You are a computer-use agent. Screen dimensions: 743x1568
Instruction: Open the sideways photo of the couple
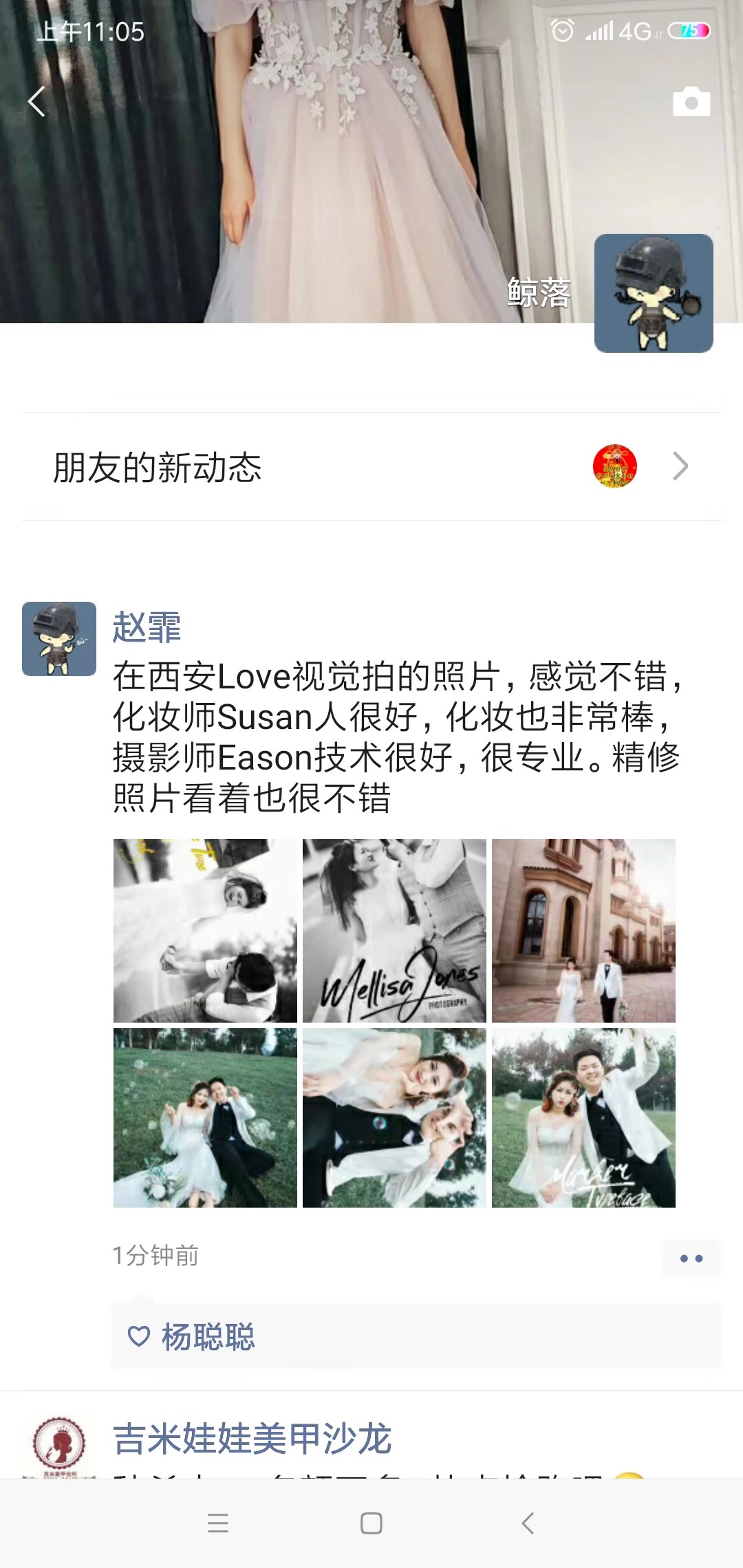coord(394,1118)
